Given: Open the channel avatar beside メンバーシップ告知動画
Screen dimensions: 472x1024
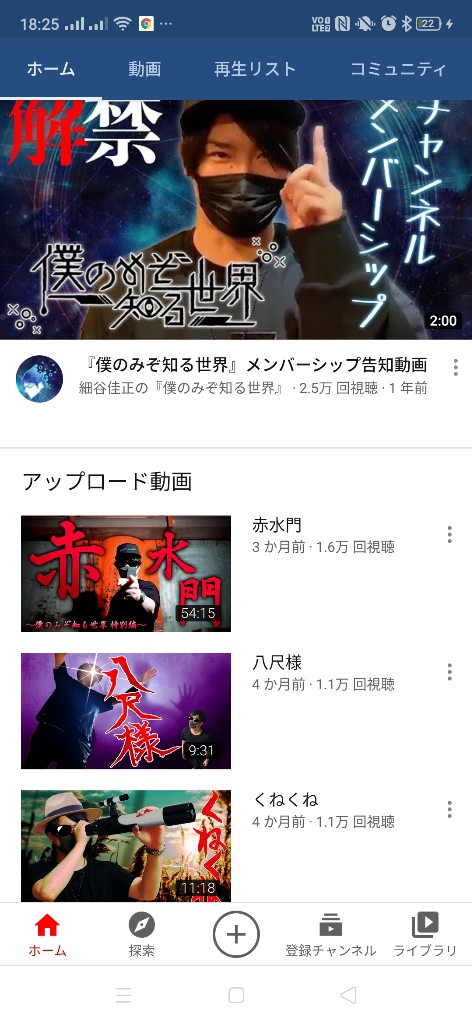Looking at the screenshot, I should [x=39, y=379].
